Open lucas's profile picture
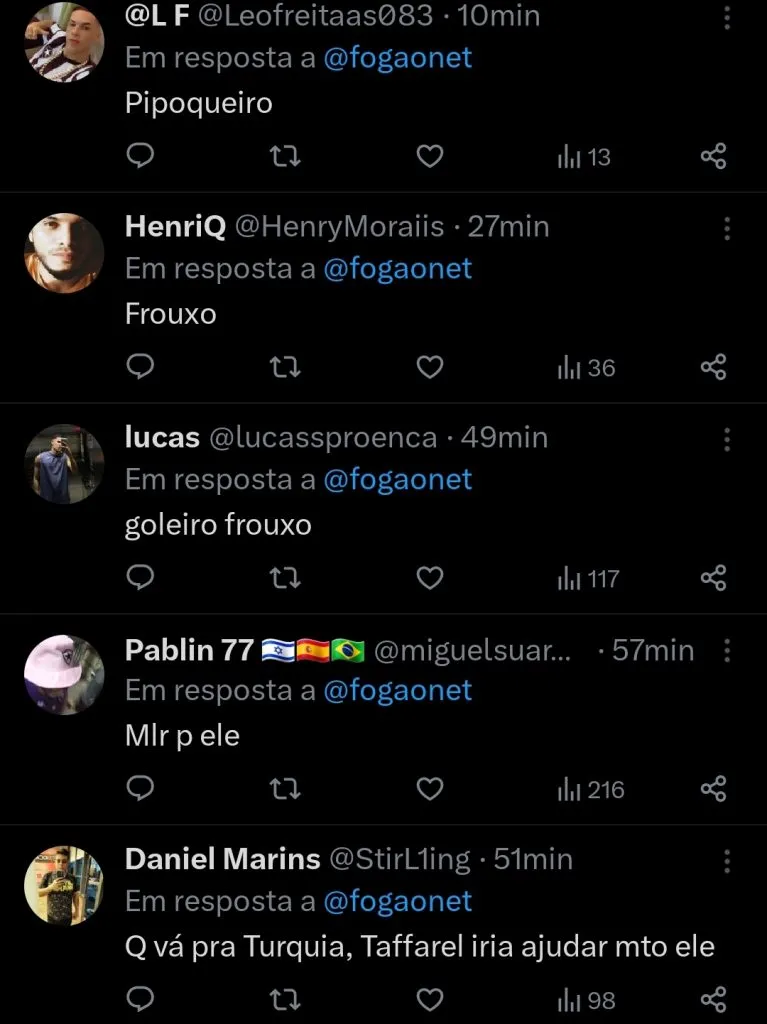This screenshot has width=767, height=1024. (x=64, y=463)
